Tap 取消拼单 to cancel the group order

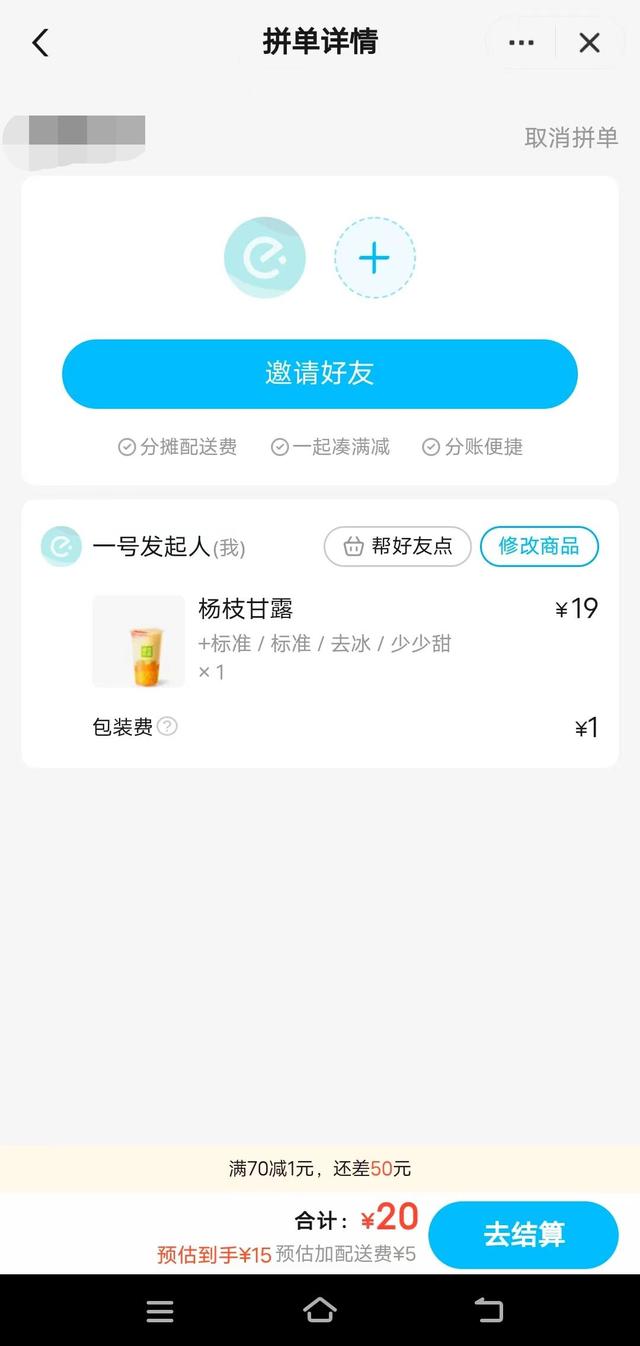pyautogui.click(x=571, y=138)
